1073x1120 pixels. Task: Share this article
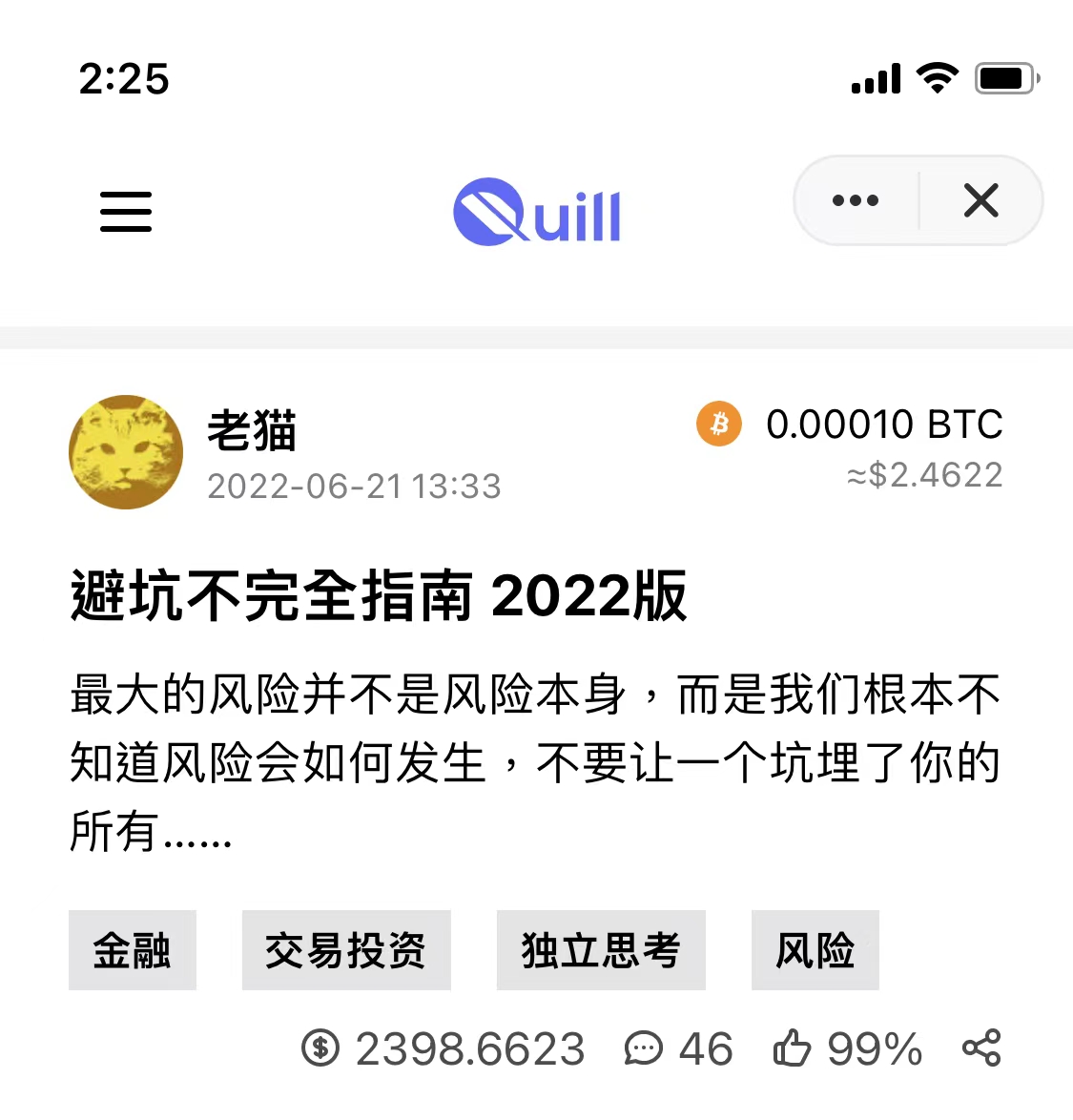(x=981, y=1048)
